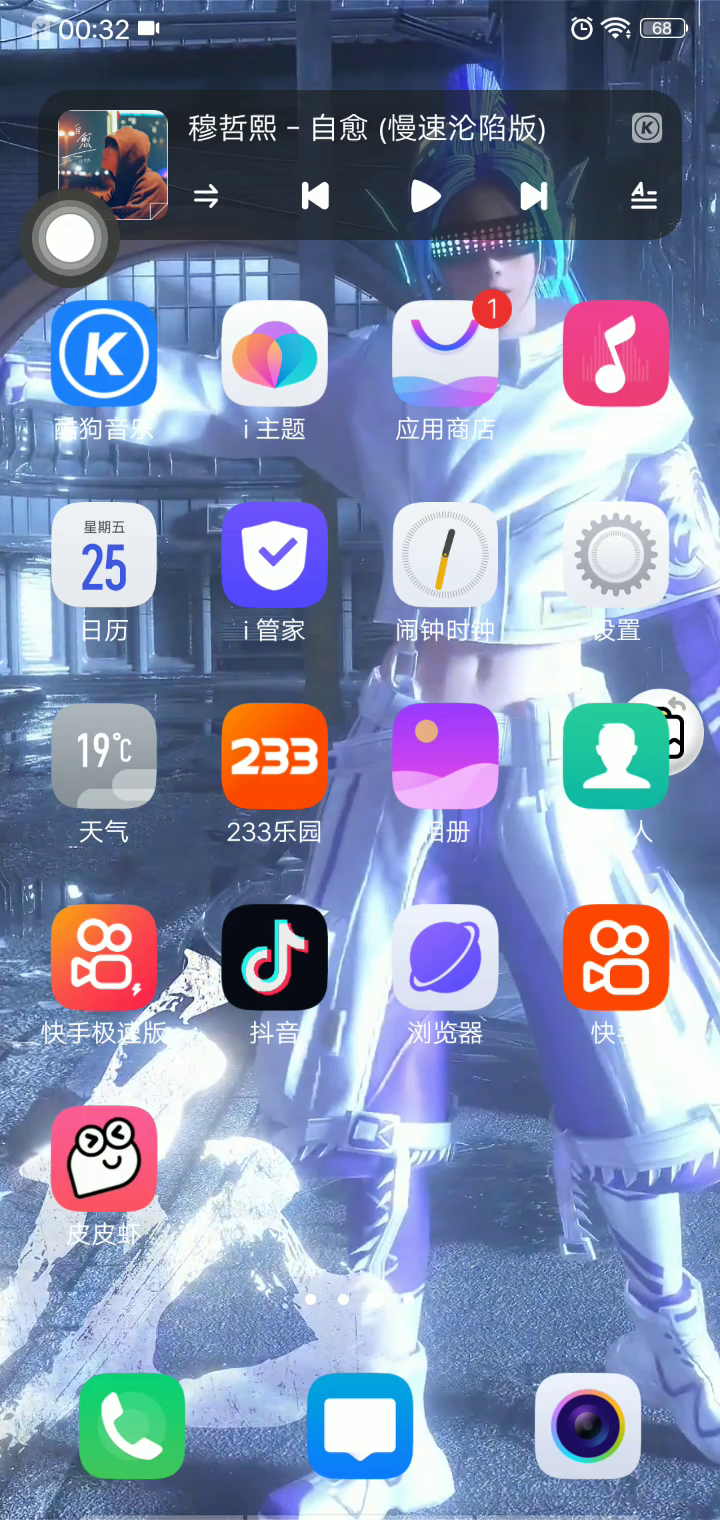
Task: Launch the 浏览器 browser
Action: 445,958
